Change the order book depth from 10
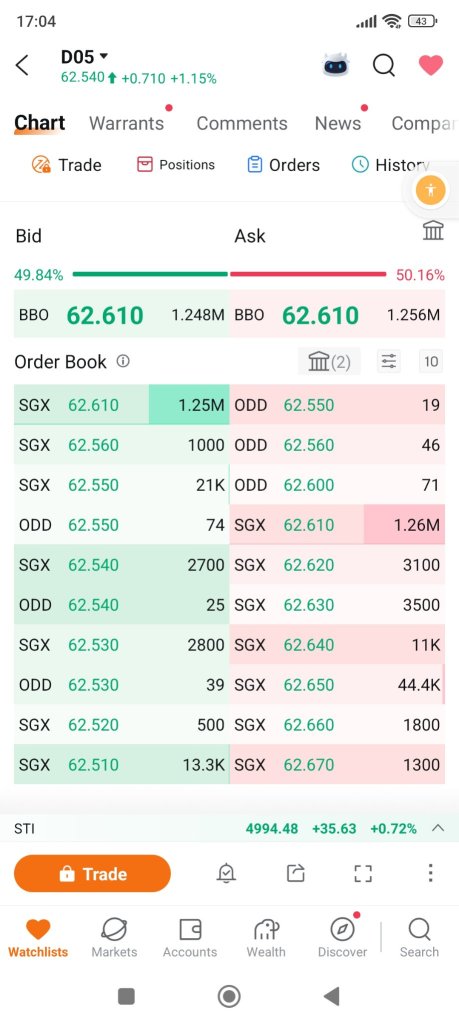The height and width of the screenshot is (1024, 459). point(431,361)
